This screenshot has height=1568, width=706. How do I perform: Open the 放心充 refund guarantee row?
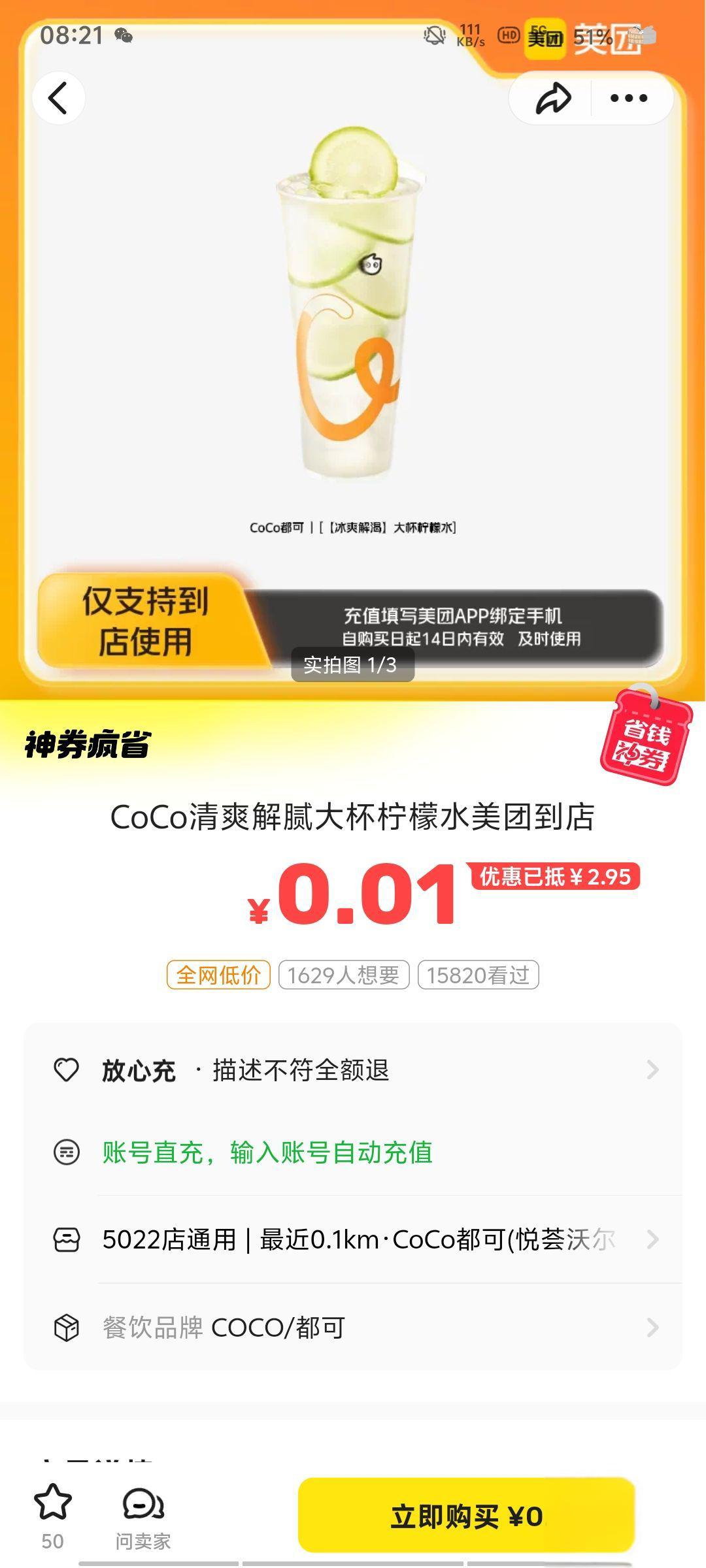pyautogui.click(x=353, y=1070)
